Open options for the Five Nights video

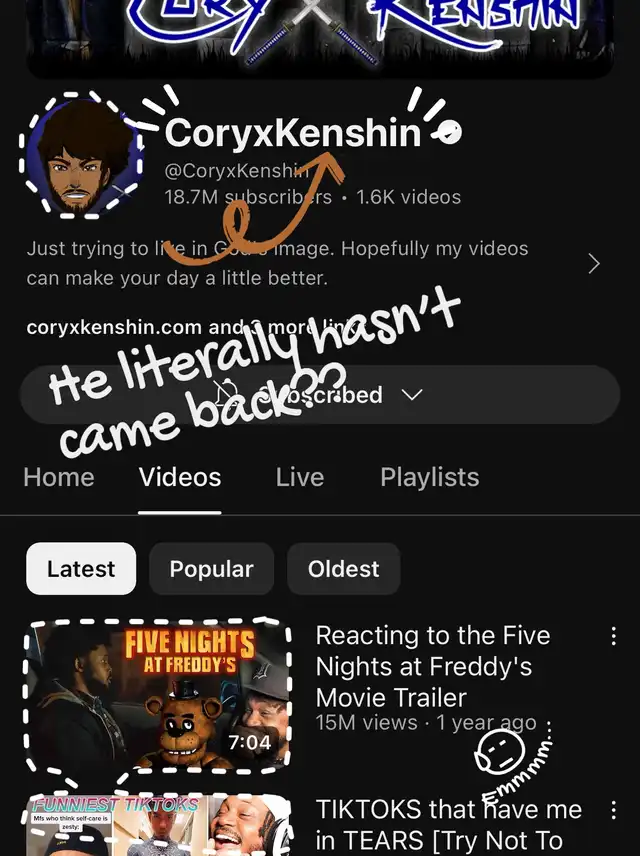[x=613, y=637]
